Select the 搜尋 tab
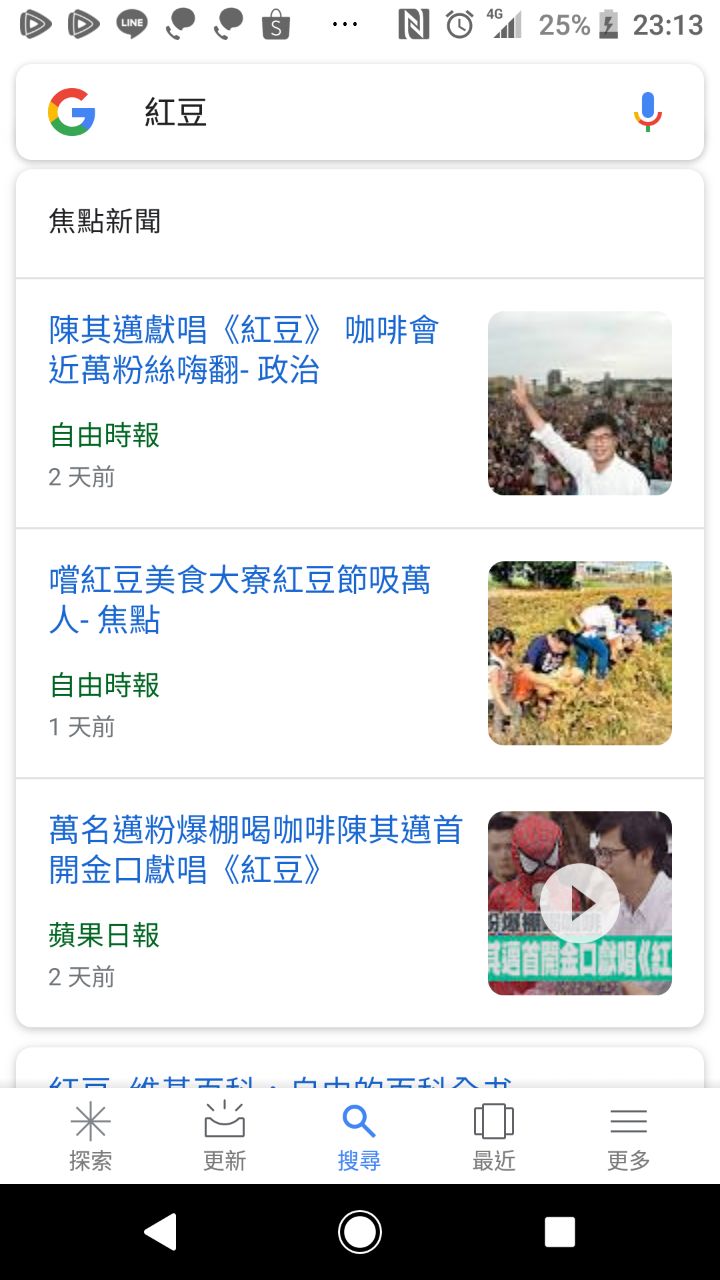 (x=359, y=1137)
